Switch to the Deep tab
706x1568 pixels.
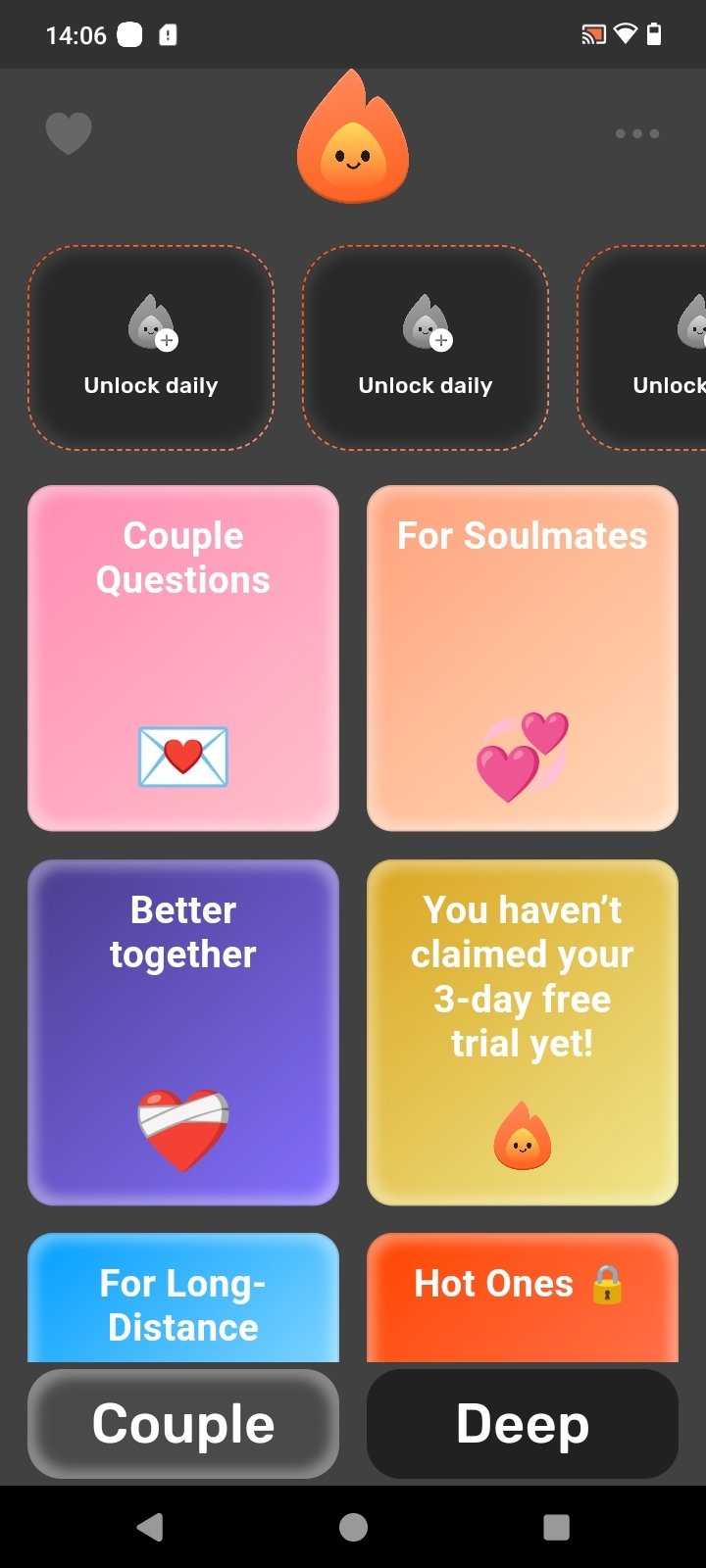(x=523, y=1424)
